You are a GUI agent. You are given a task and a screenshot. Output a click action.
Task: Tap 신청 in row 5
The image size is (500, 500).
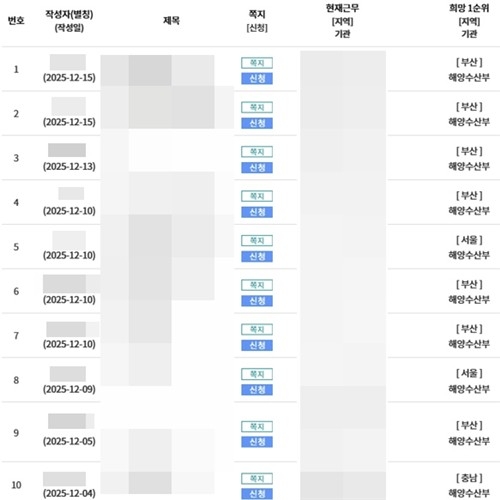point(257,256)
